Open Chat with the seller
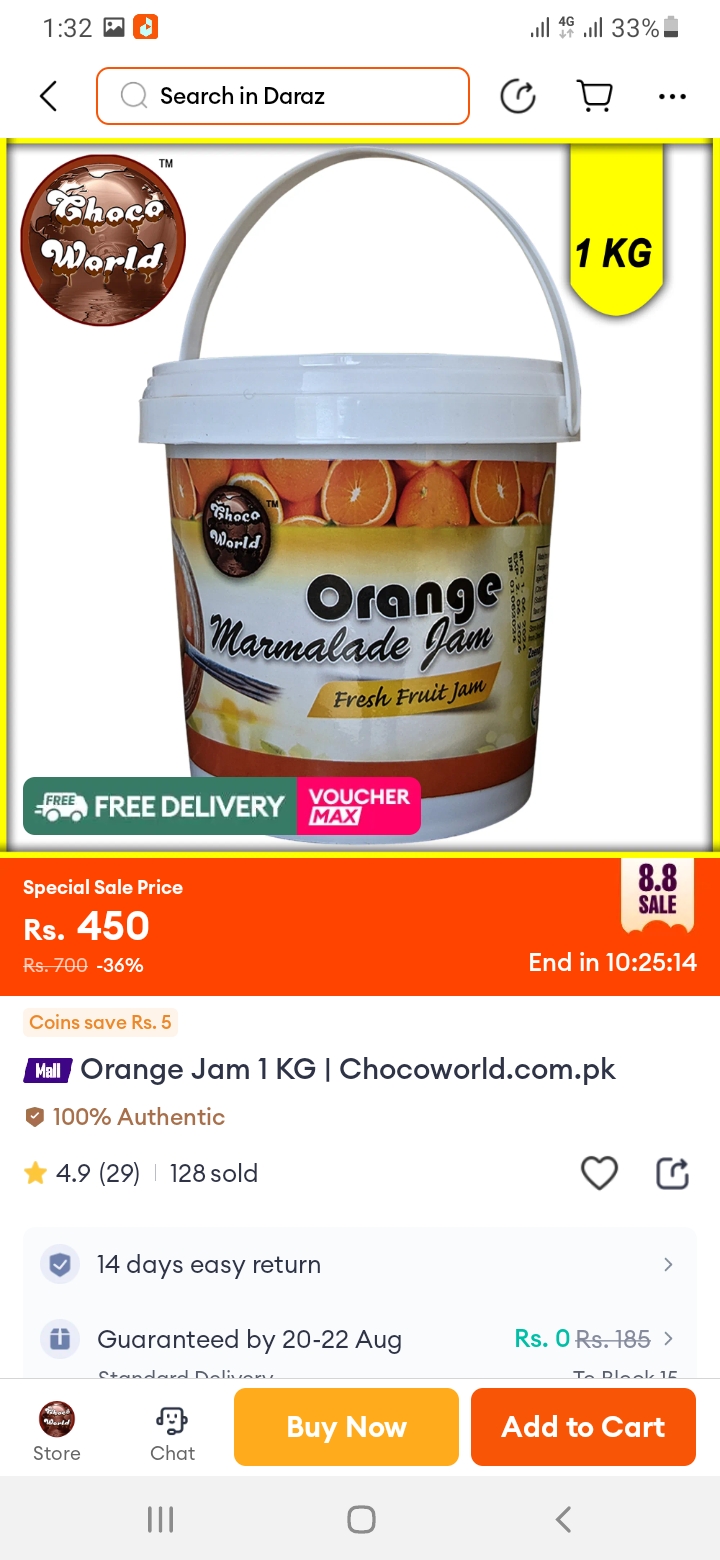Image resolution: width=720 pixels, height=1560 pixels. (172, 1430)
